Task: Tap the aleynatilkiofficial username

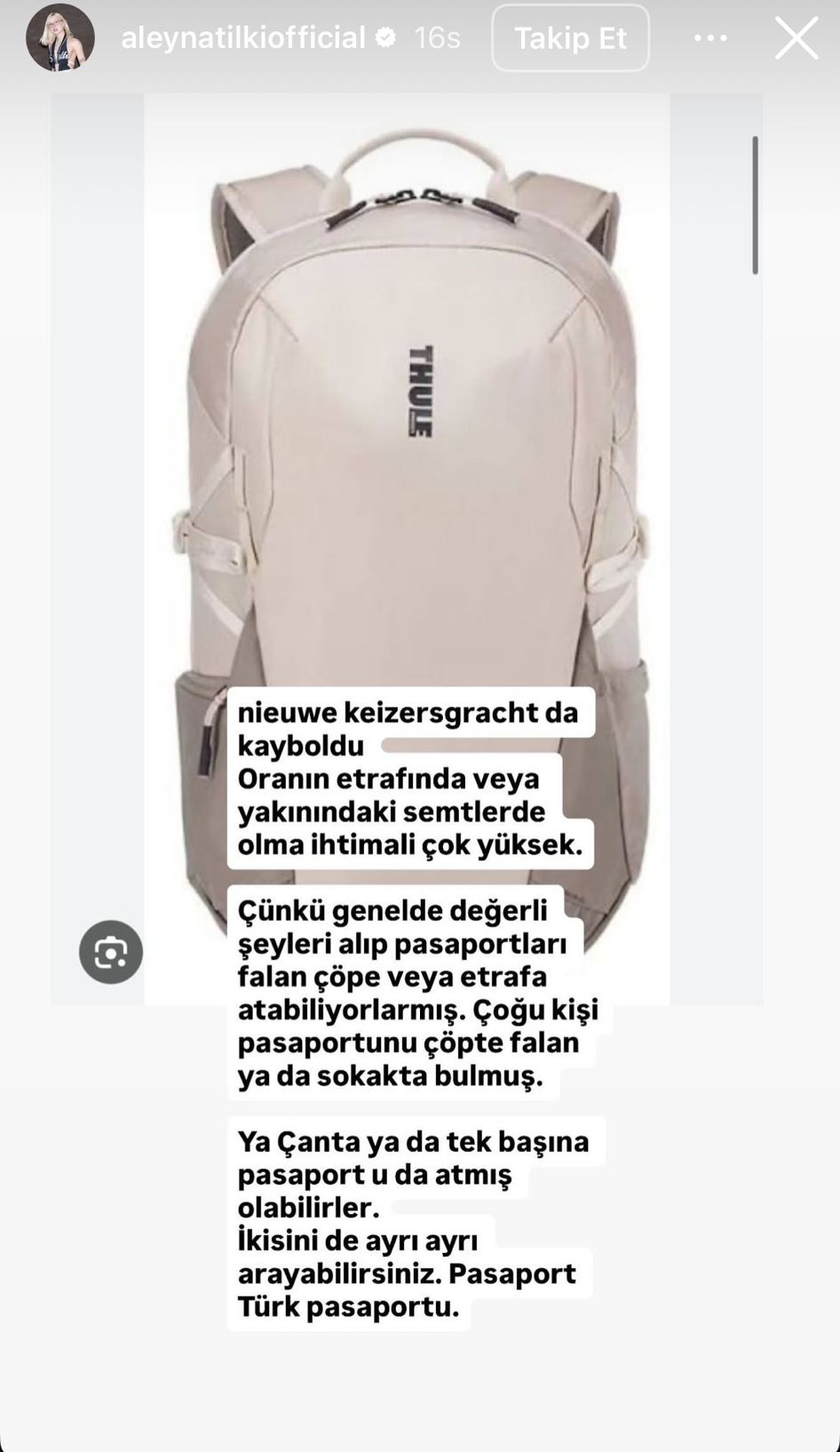Action: pos(242,37)
